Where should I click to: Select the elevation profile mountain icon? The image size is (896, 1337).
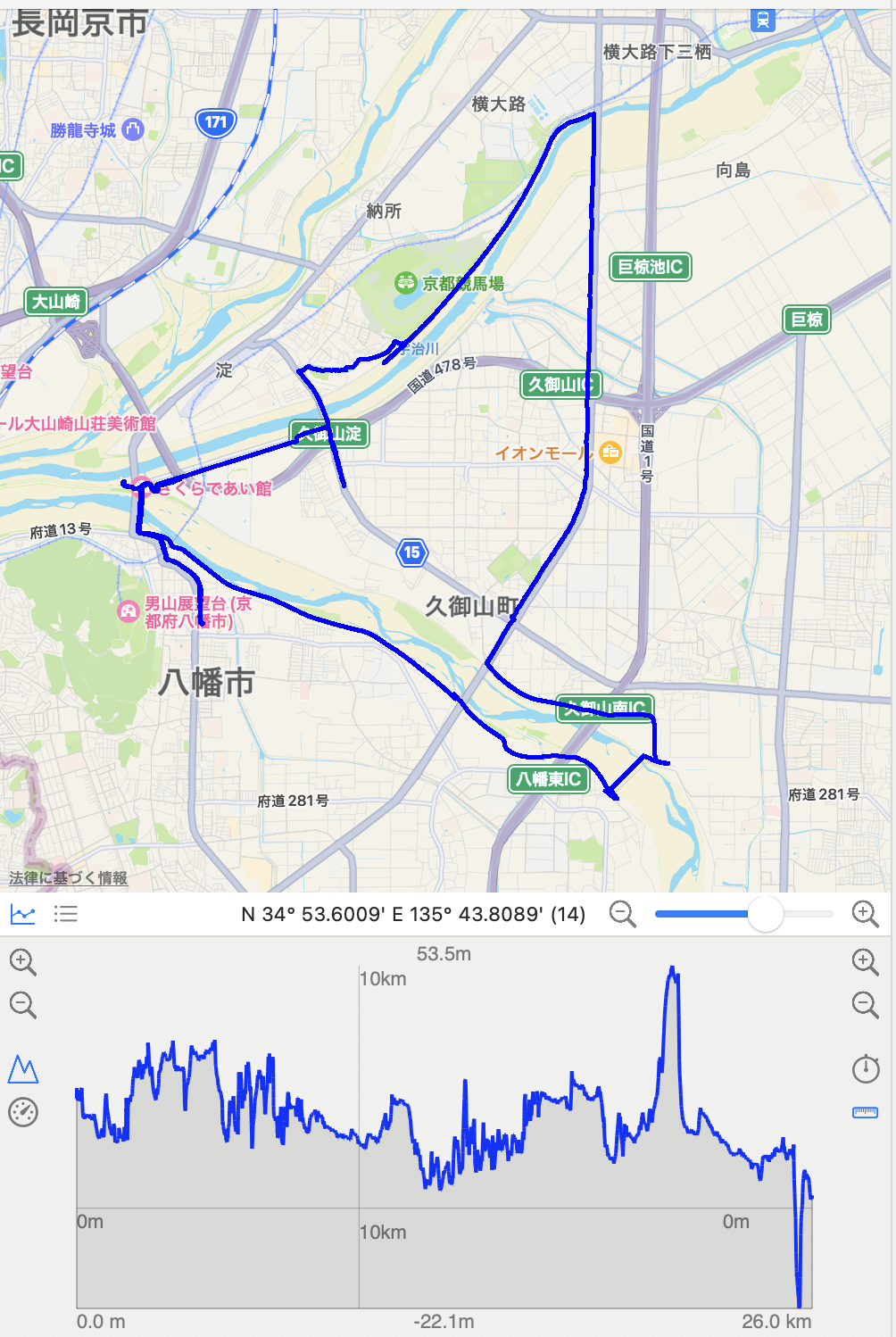[22, 1068]
